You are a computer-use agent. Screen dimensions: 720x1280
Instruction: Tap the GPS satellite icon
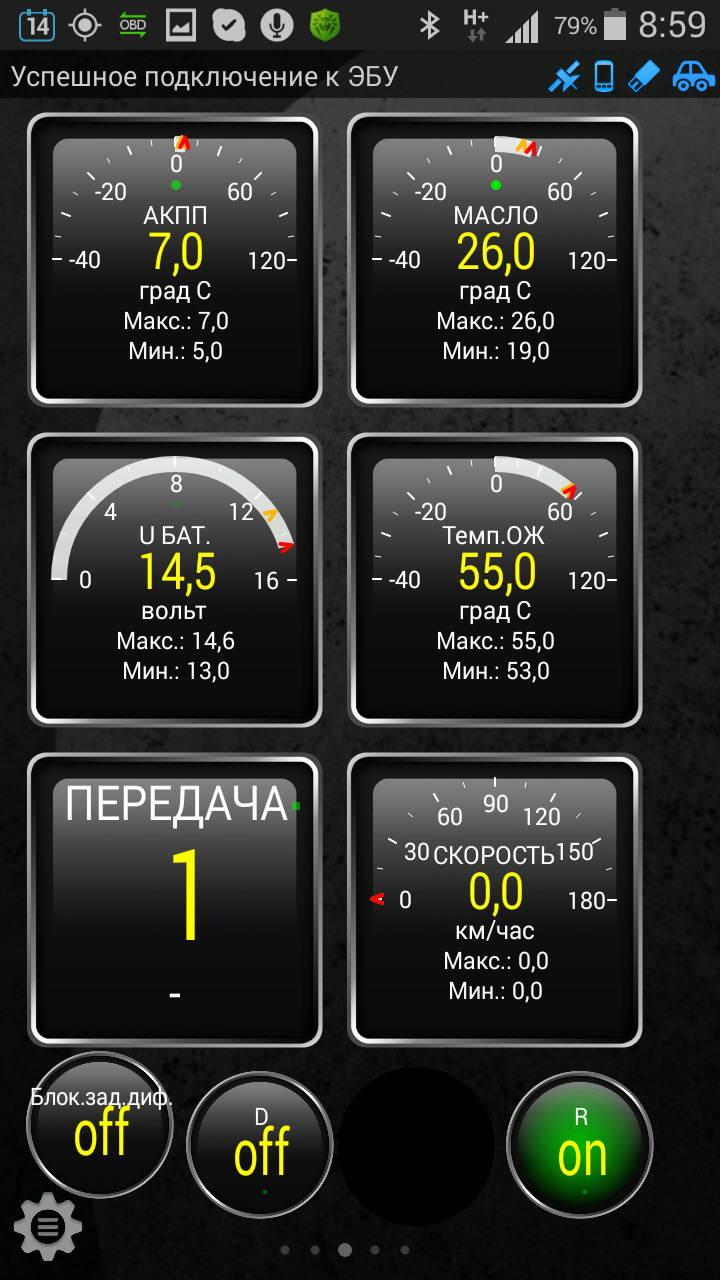click(565, 77)
